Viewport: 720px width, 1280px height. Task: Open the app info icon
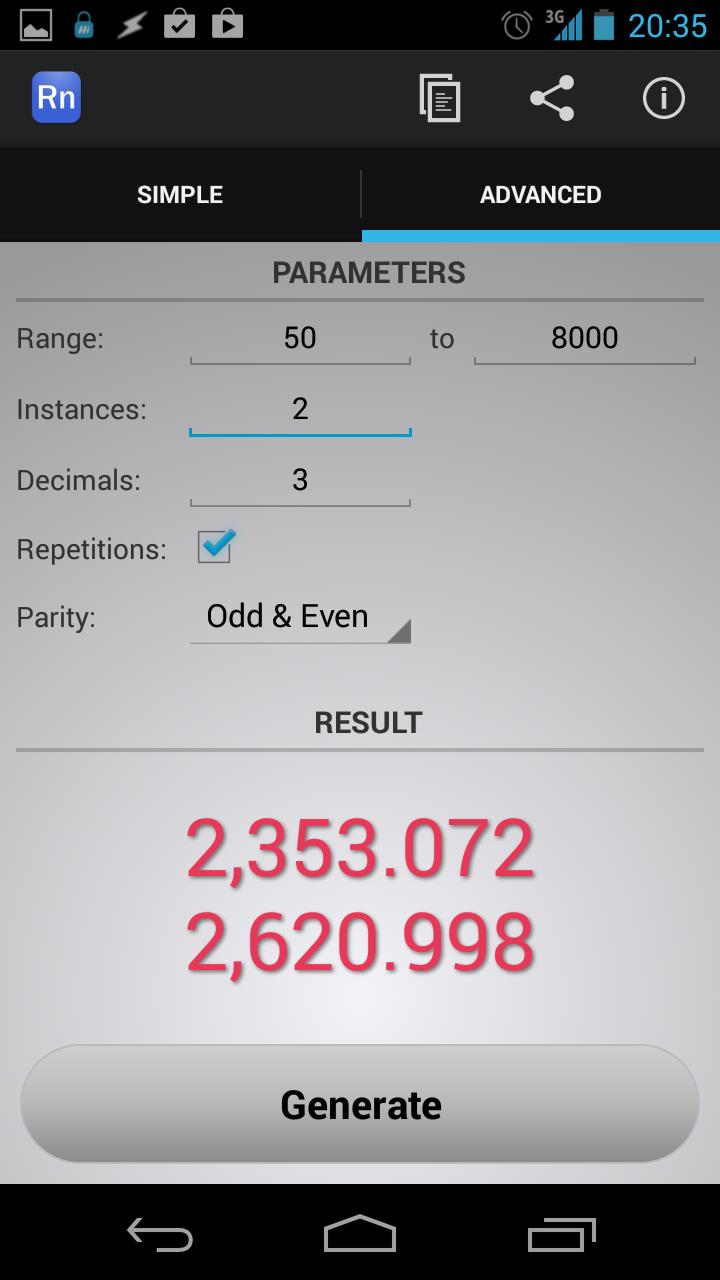663,98
